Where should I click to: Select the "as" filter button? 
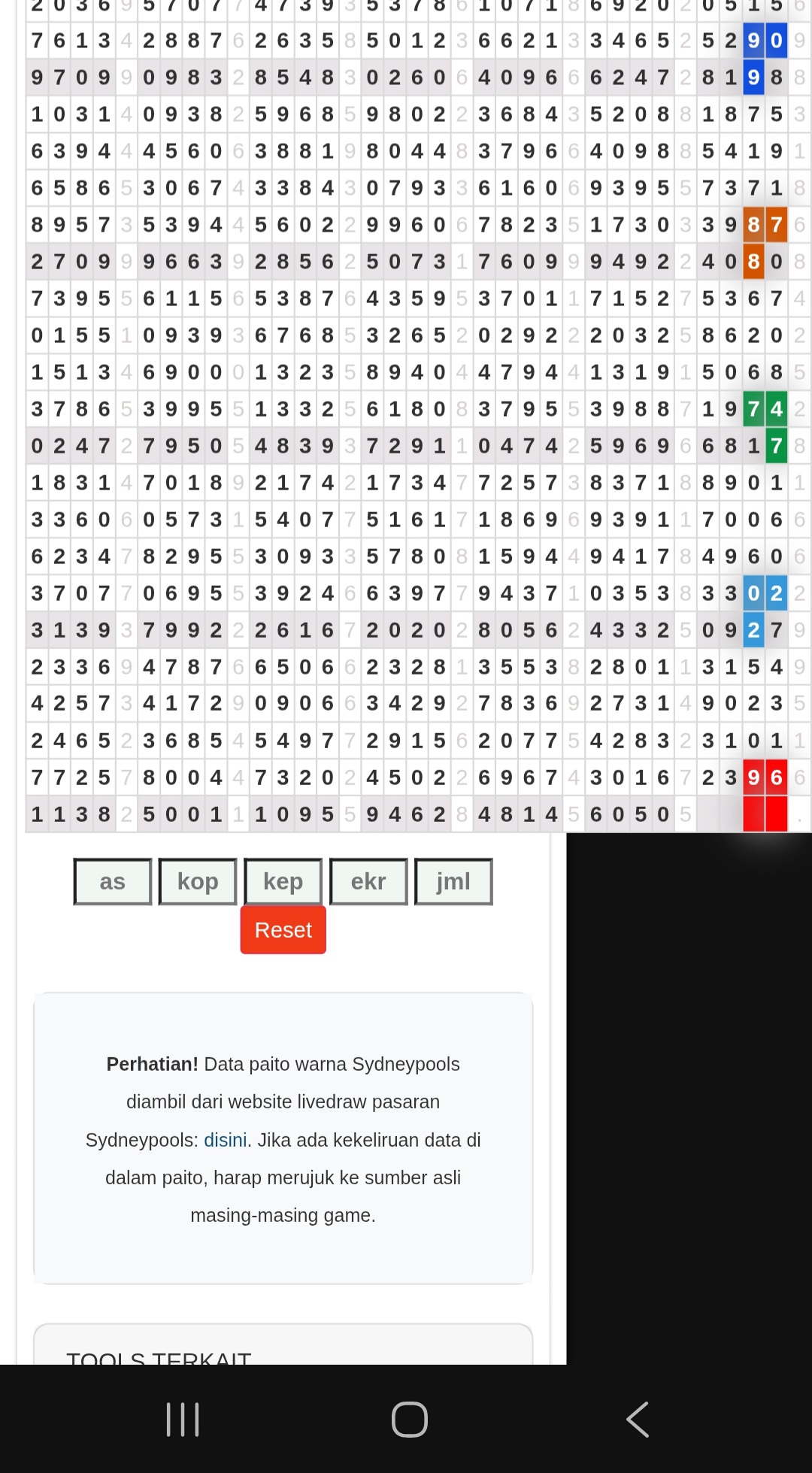pyautogui.click(x=113, y=881)
